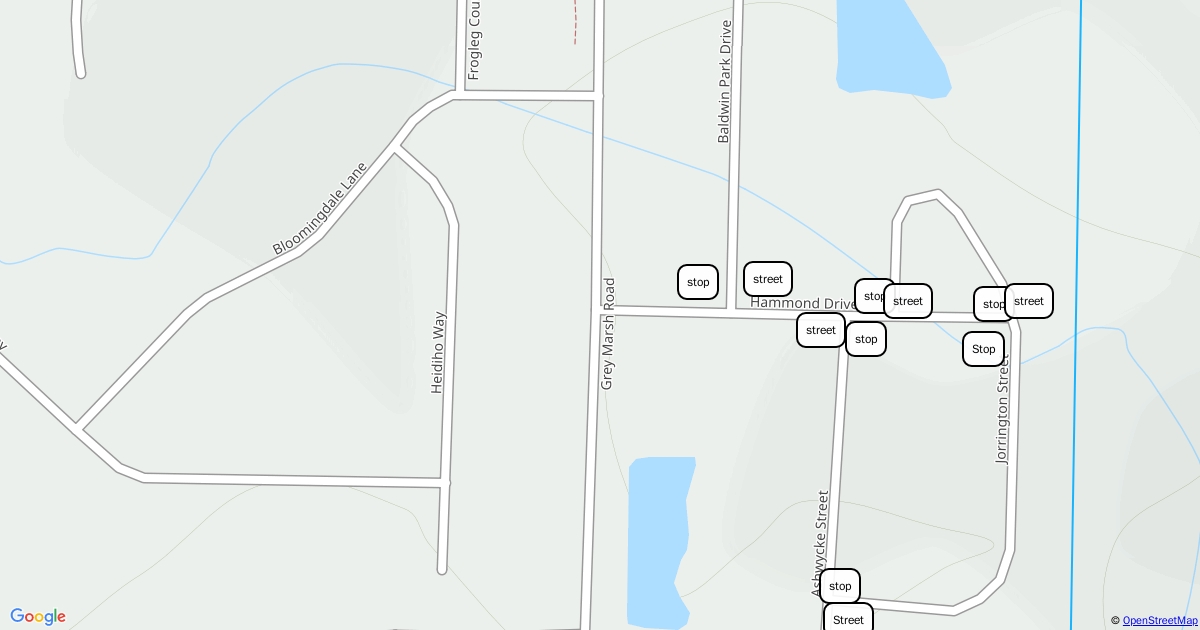Select the street marker beside Baldwin Park Drive

pos(768,279)
